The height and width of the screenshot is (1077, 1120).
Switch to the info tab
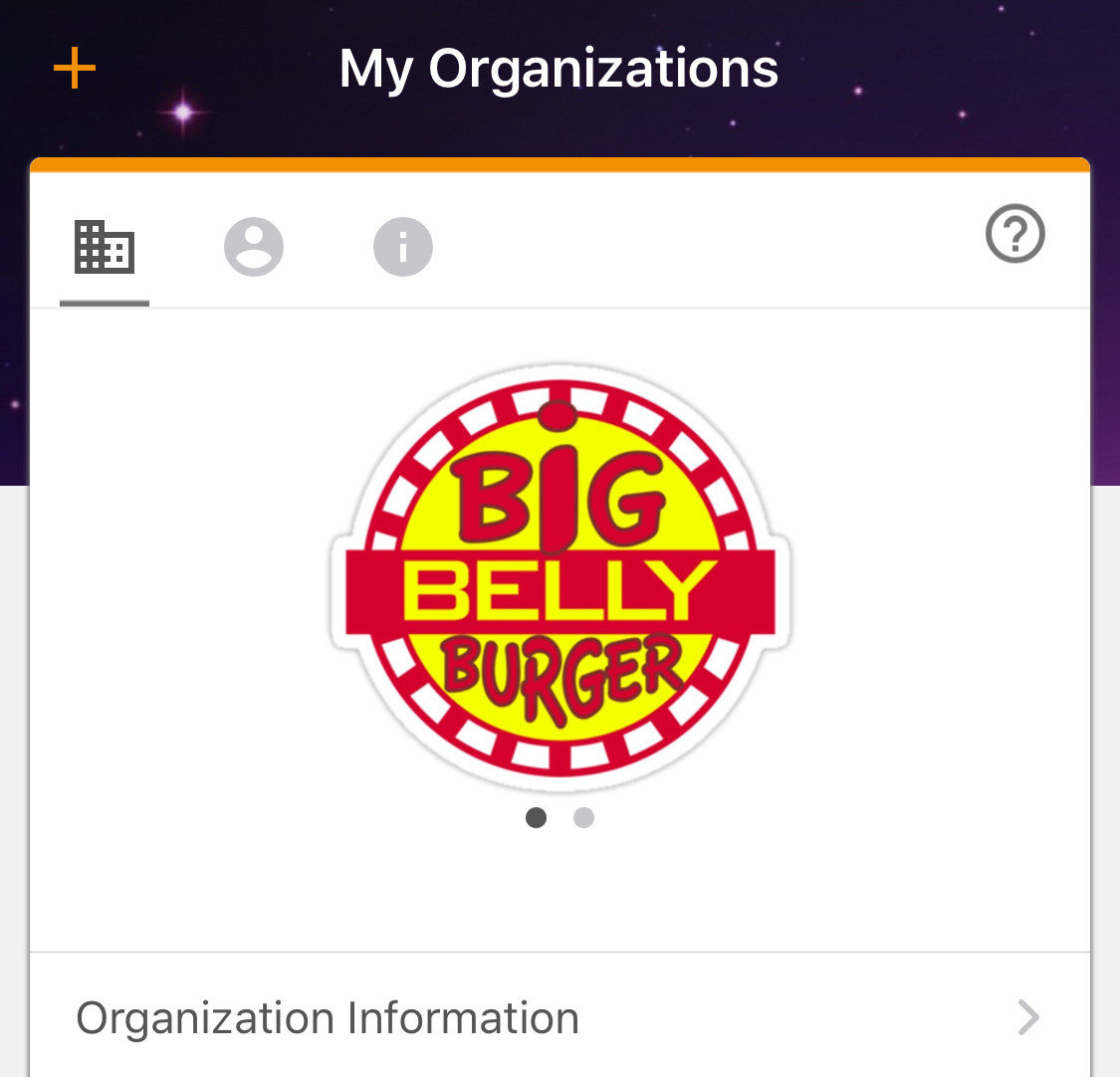[x=403, y=247]
